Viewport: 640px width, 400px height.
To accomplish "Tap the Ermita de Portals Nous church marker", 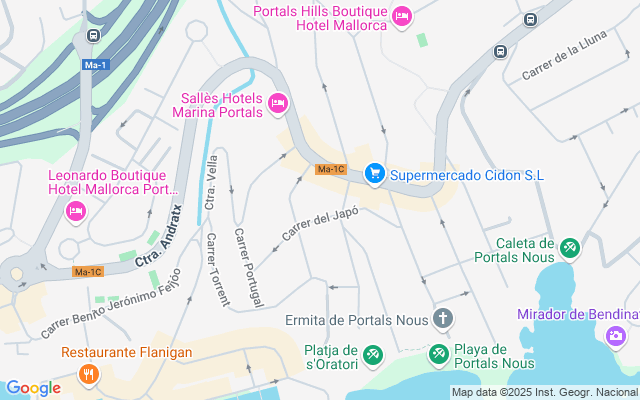I will [x=444, y=320].
